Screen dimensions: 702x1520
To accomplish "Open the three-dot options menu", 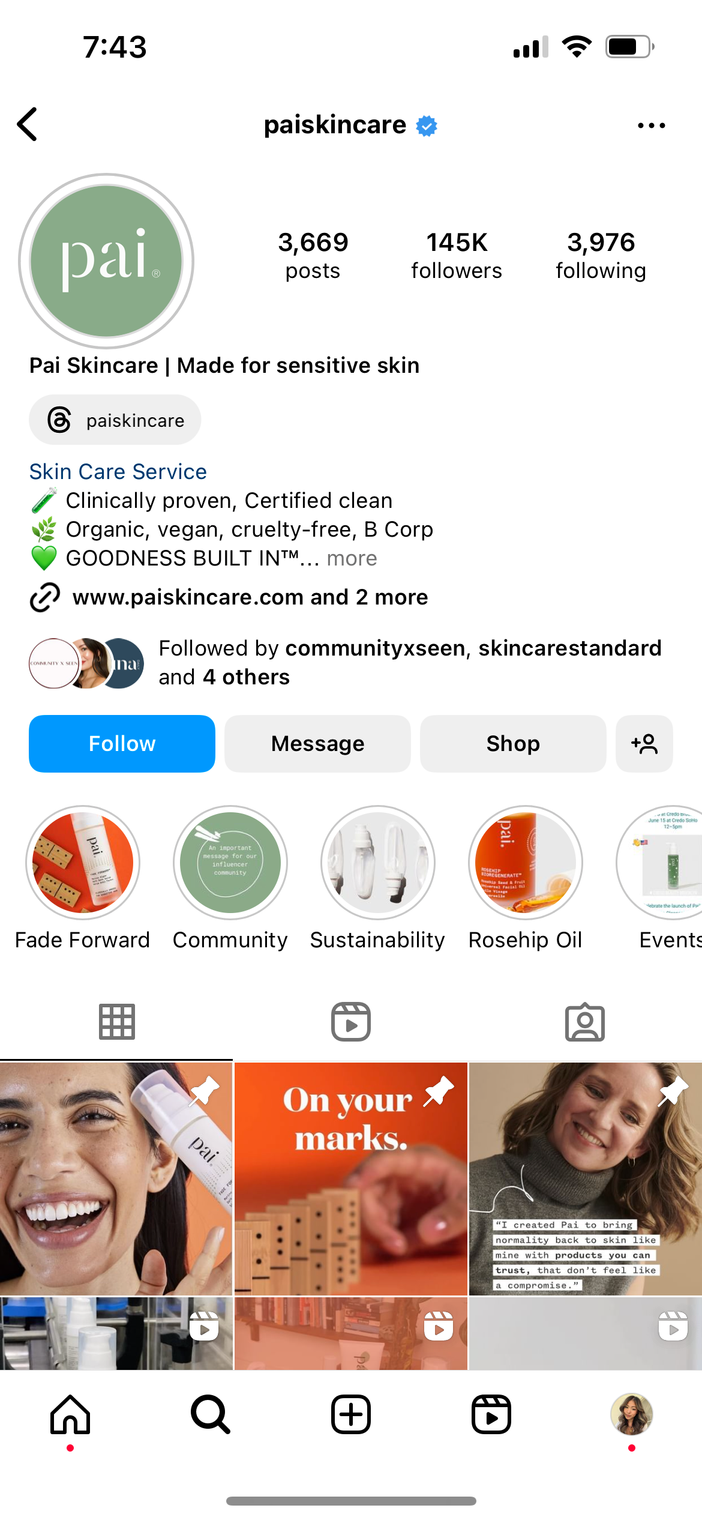I will (651, 125).
